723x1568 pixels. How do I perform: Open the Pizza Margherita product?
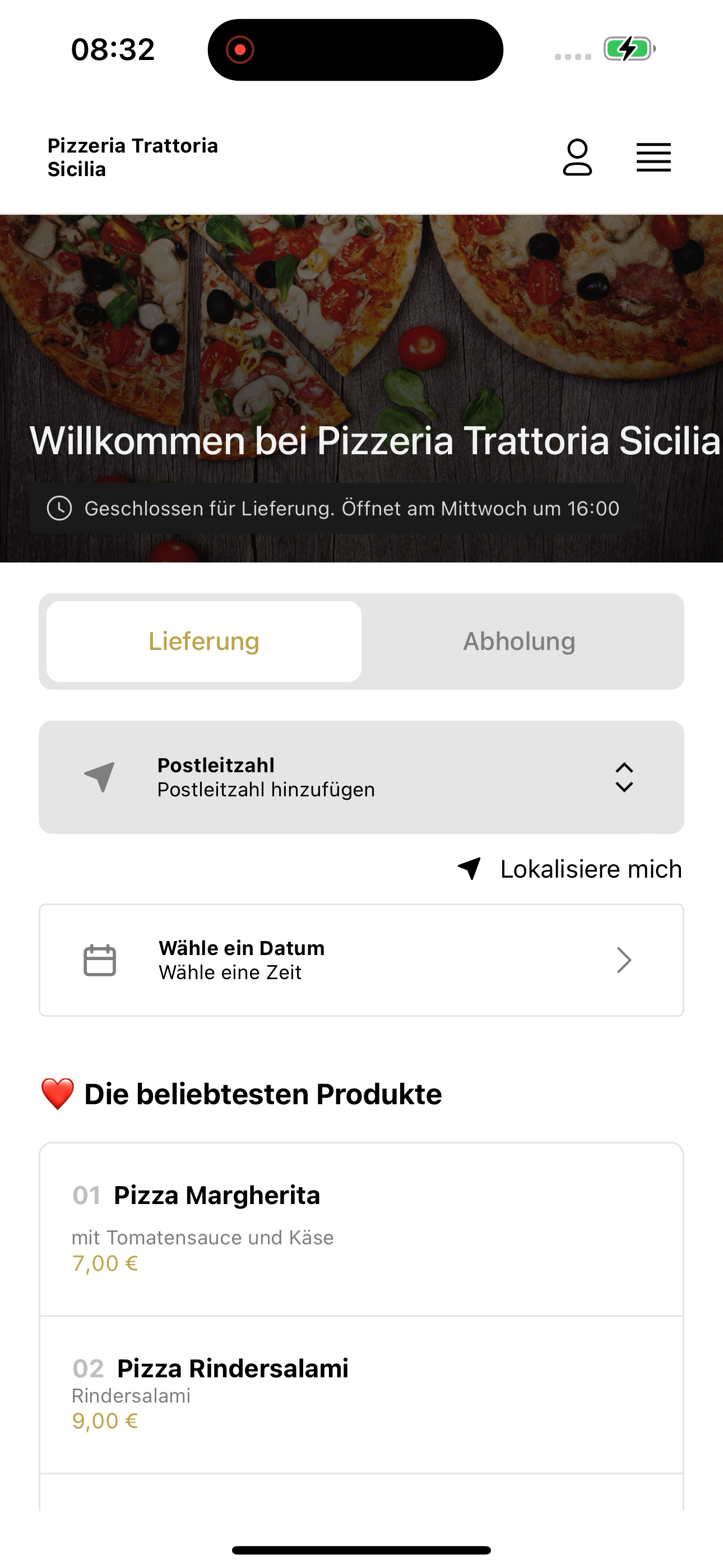[361, 1230]
